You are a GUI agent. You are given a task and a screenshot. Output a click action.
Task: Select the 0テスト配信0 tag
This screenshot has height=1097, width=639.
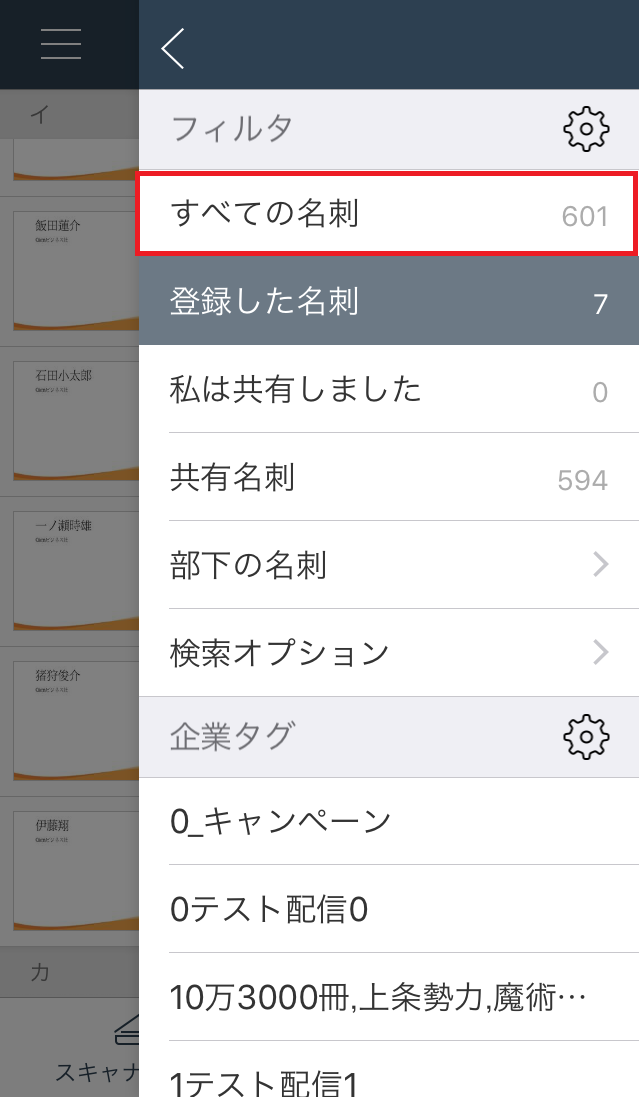[388, 910]
